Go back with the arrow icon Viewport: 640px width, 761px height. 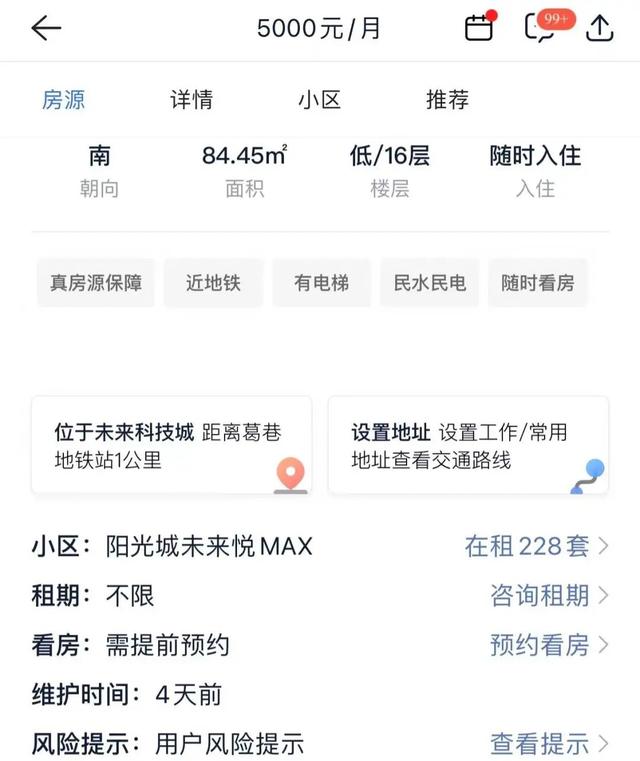pyautogui.click(x=46, y=28)
